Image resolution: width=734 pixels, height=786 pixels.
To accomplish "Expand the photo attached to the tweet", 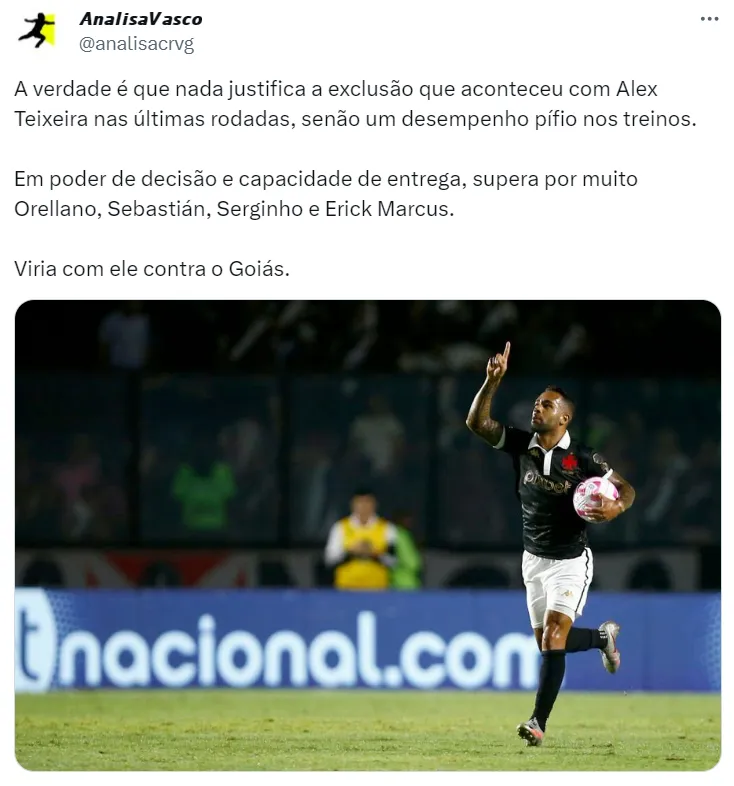I will [367, 535].
